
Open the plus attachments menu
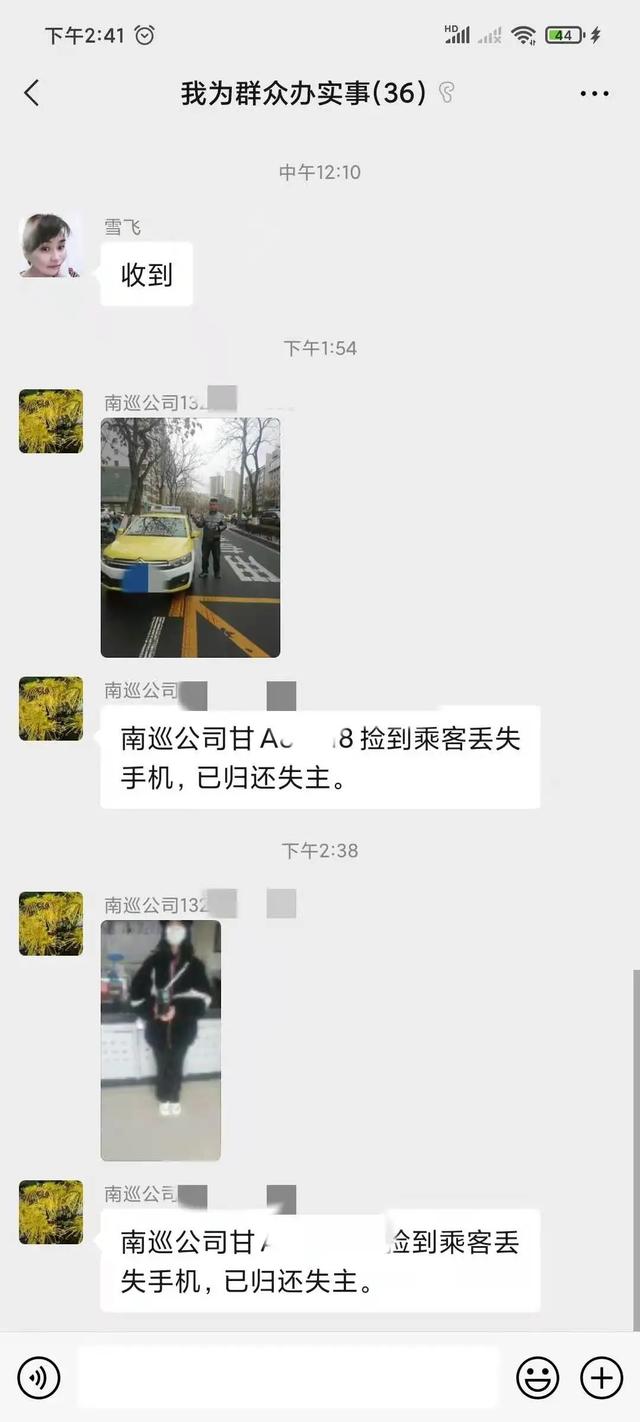click(x=601, y=1378)
